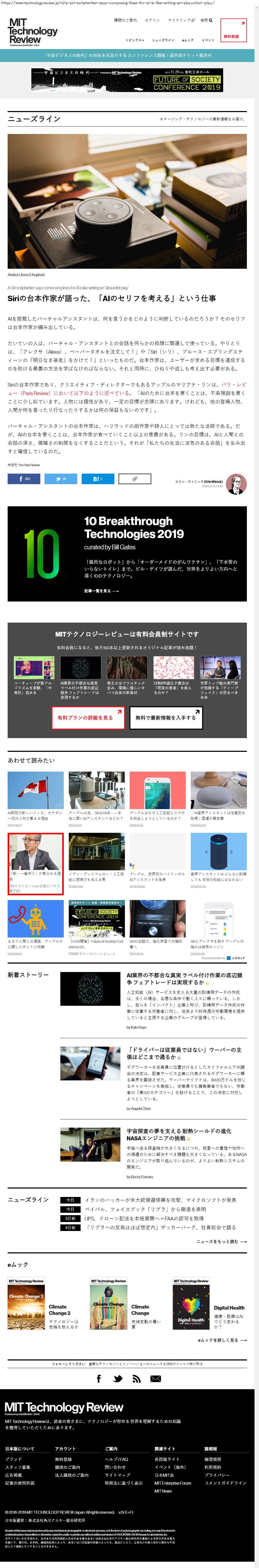The image size is (259, 1568).
Task: Switch to the イベント section
Action: 208,40
